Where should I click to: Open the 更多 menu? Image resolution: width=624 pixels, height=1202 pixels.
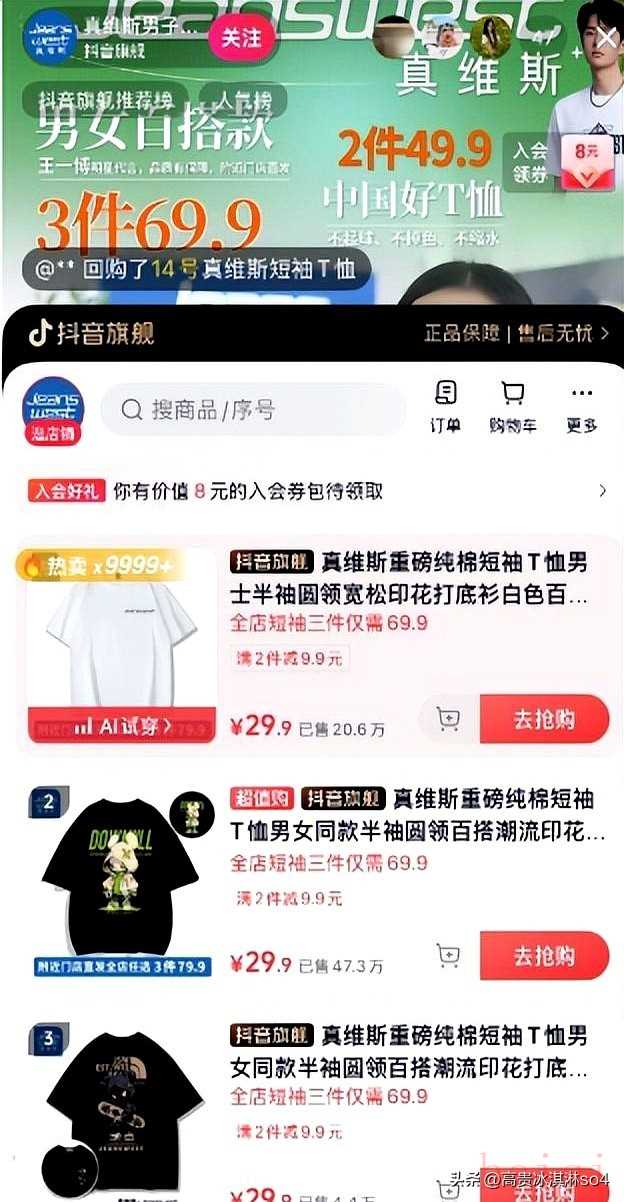[581, 406]
